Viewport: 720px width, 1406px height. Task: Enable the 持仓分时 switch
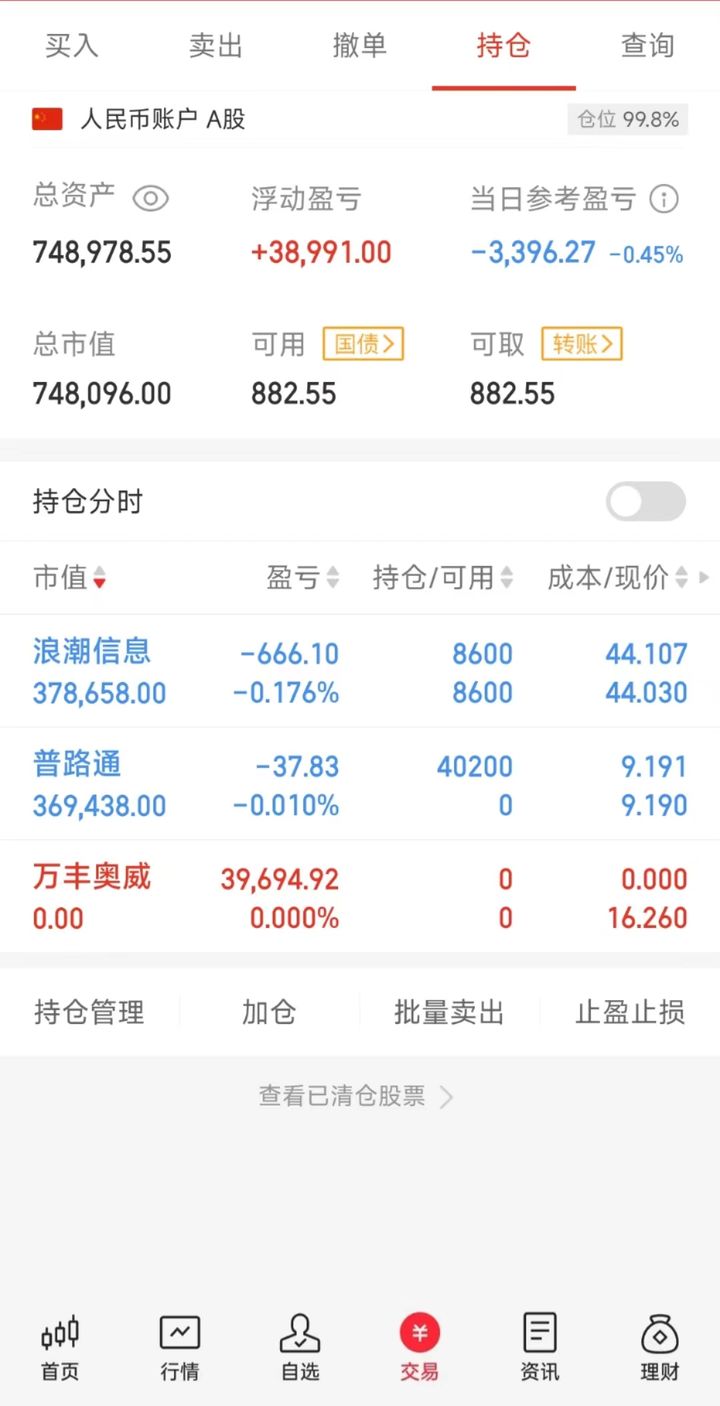coord(645,501)
